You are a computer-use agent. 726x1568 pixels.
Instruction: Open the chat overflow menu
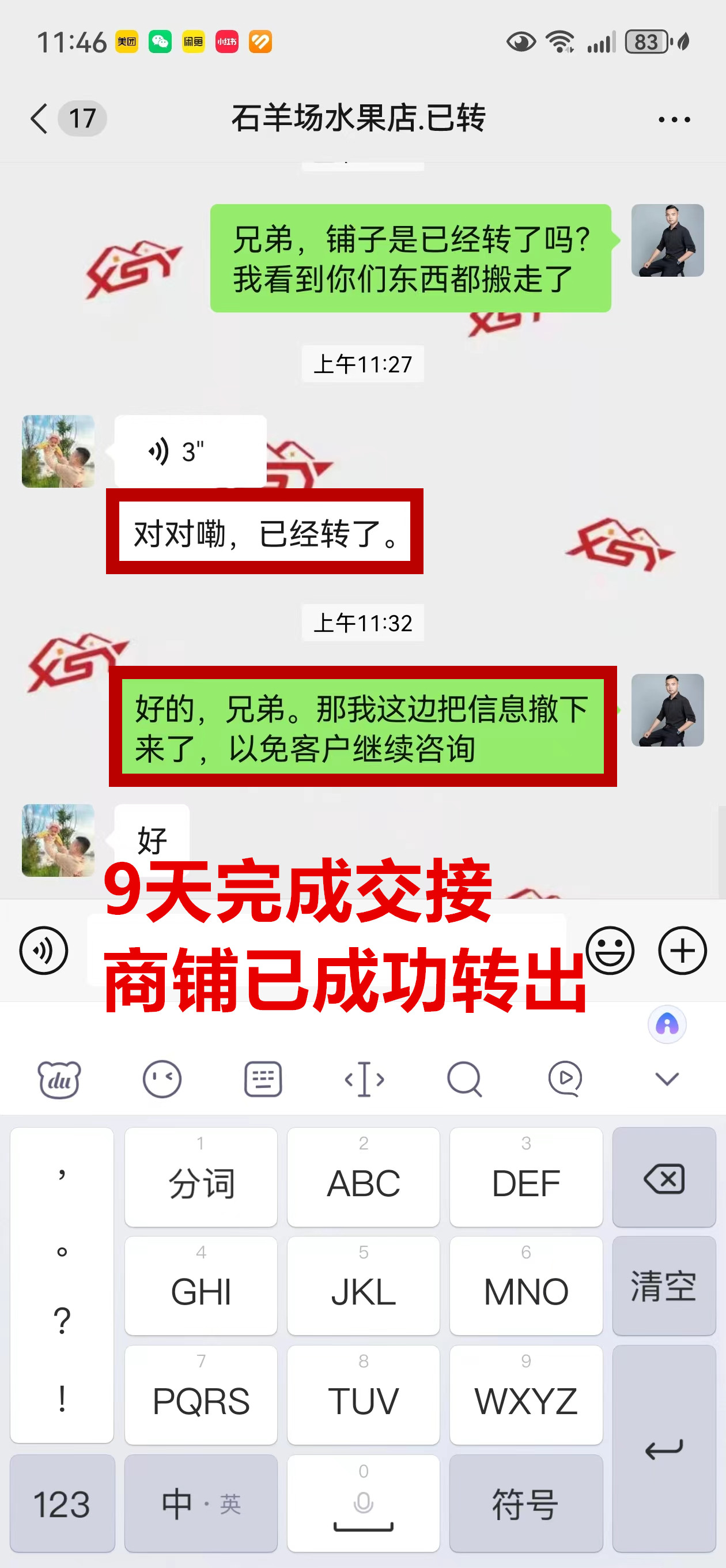(674, 119)
